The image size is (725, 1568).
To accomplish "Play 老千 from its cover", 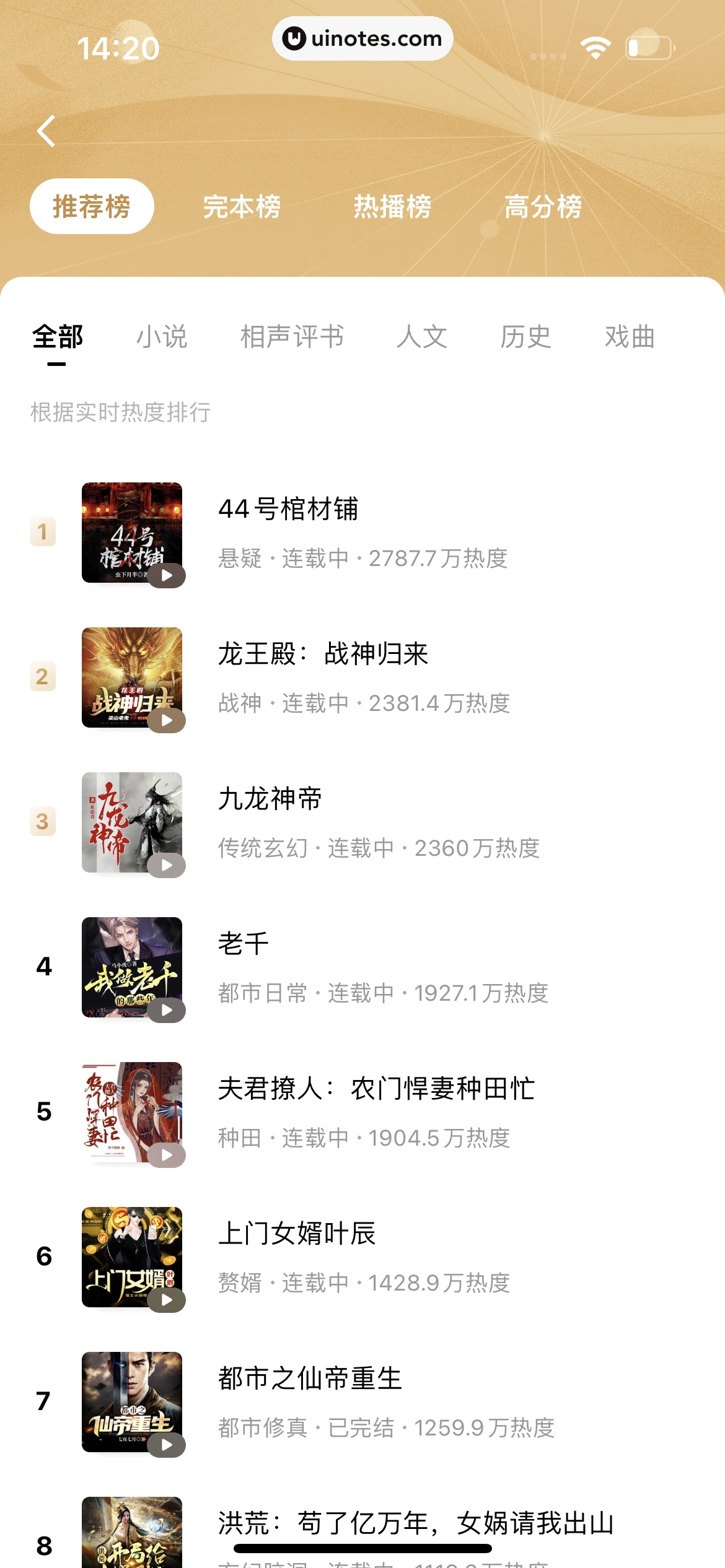I will [166, 1010].
